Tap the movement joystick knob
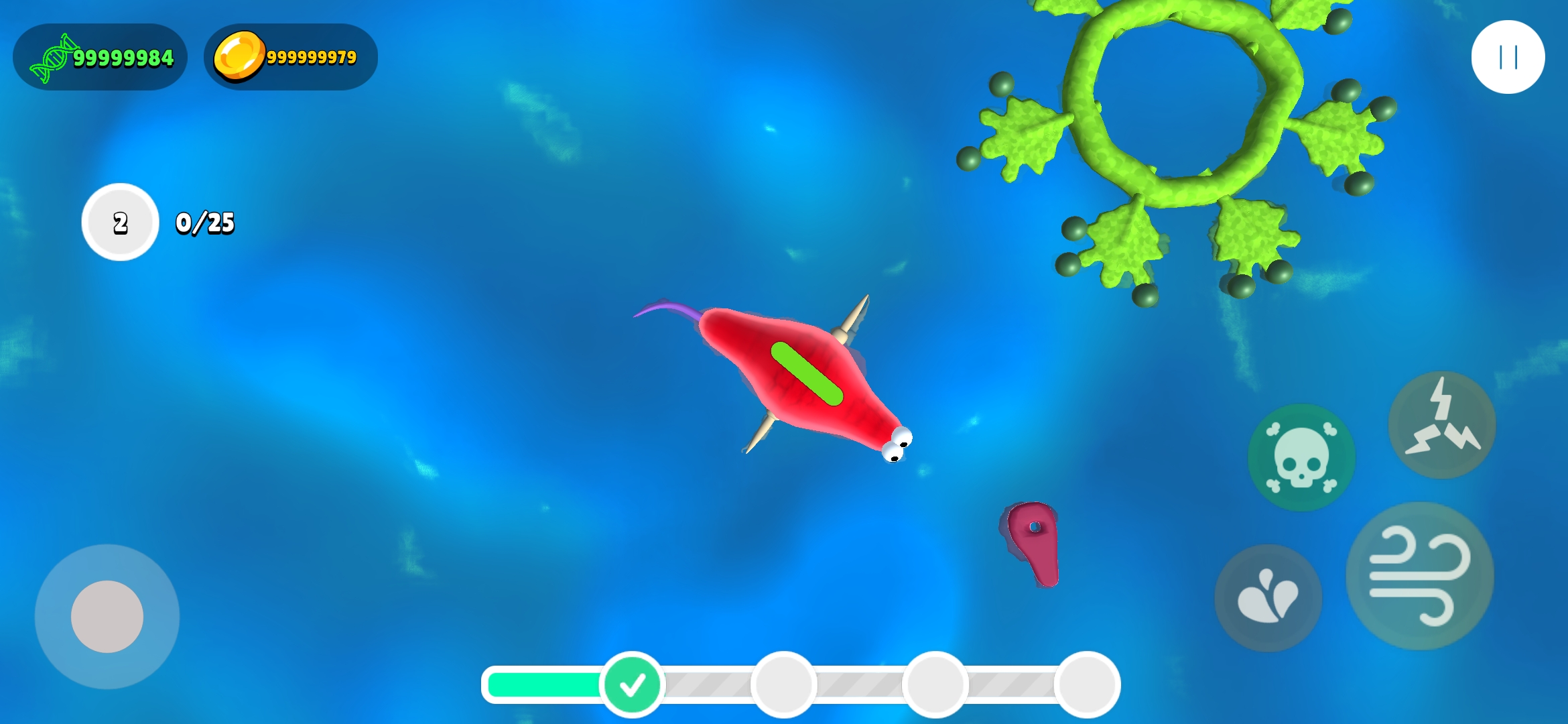 coord(107,616)
